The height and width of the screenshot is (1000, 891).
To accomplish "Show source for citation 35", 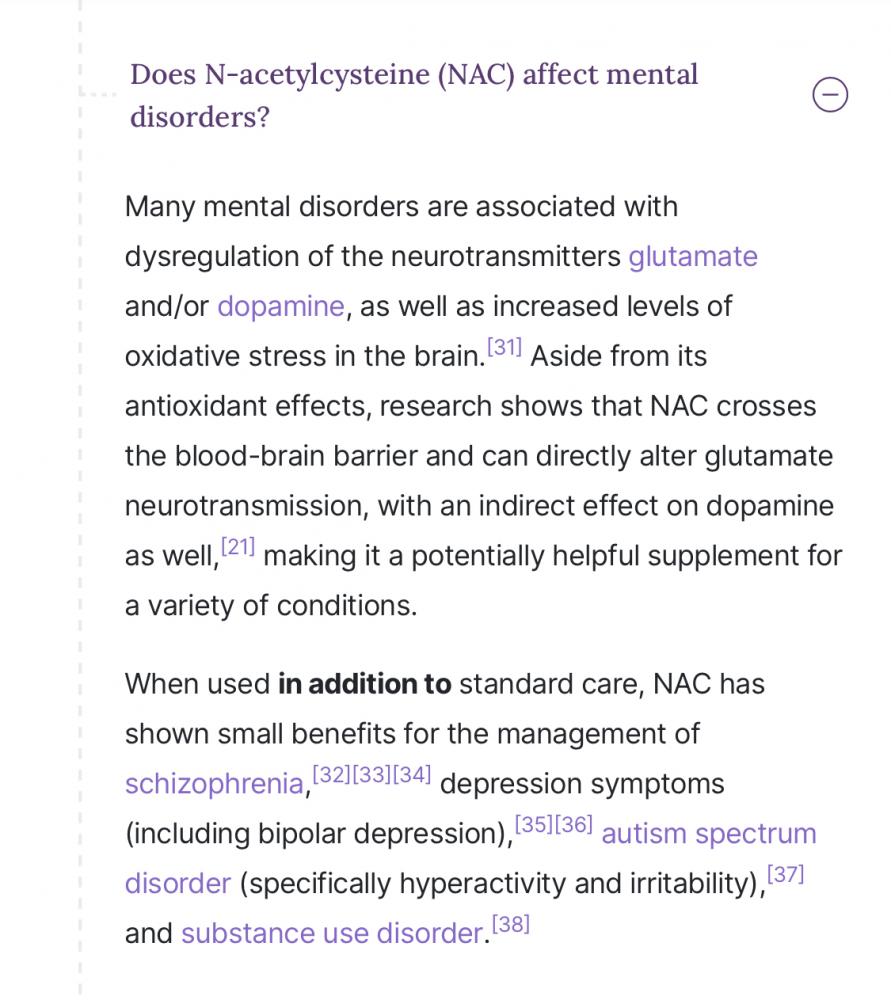I will 534,825.
